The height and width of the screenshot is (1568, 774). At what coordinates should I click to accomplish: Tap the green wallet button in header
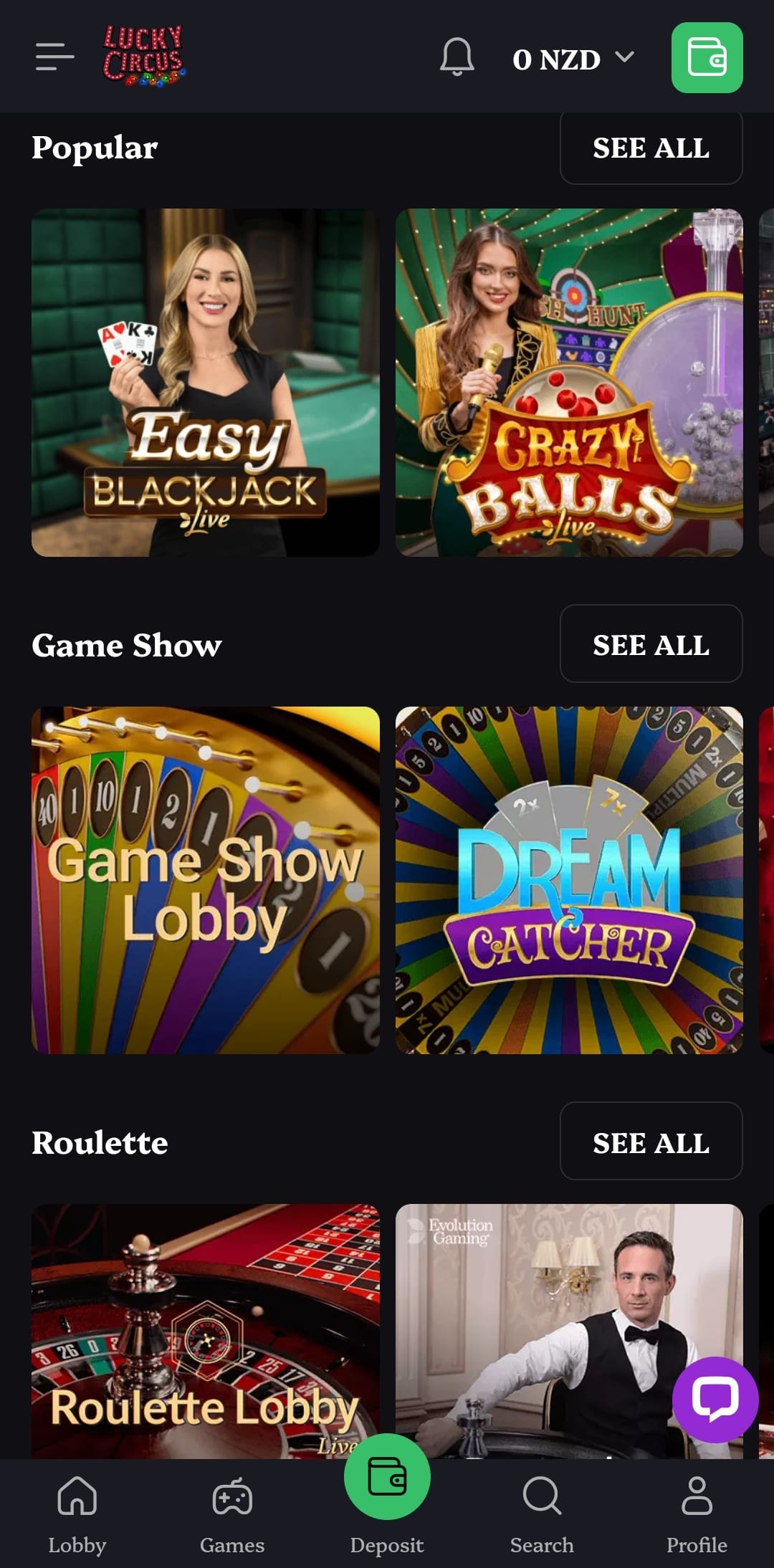[707, 58]
